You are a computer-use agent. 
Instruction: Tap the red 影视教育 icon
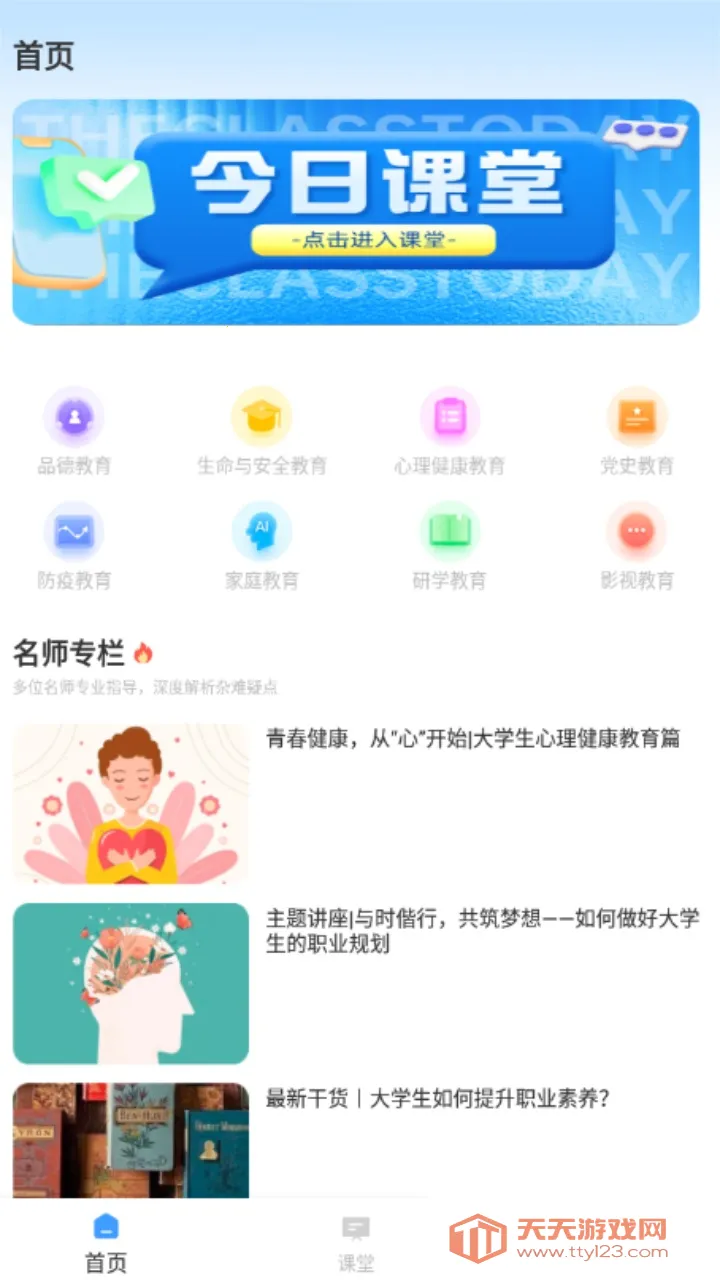point(638,533)
